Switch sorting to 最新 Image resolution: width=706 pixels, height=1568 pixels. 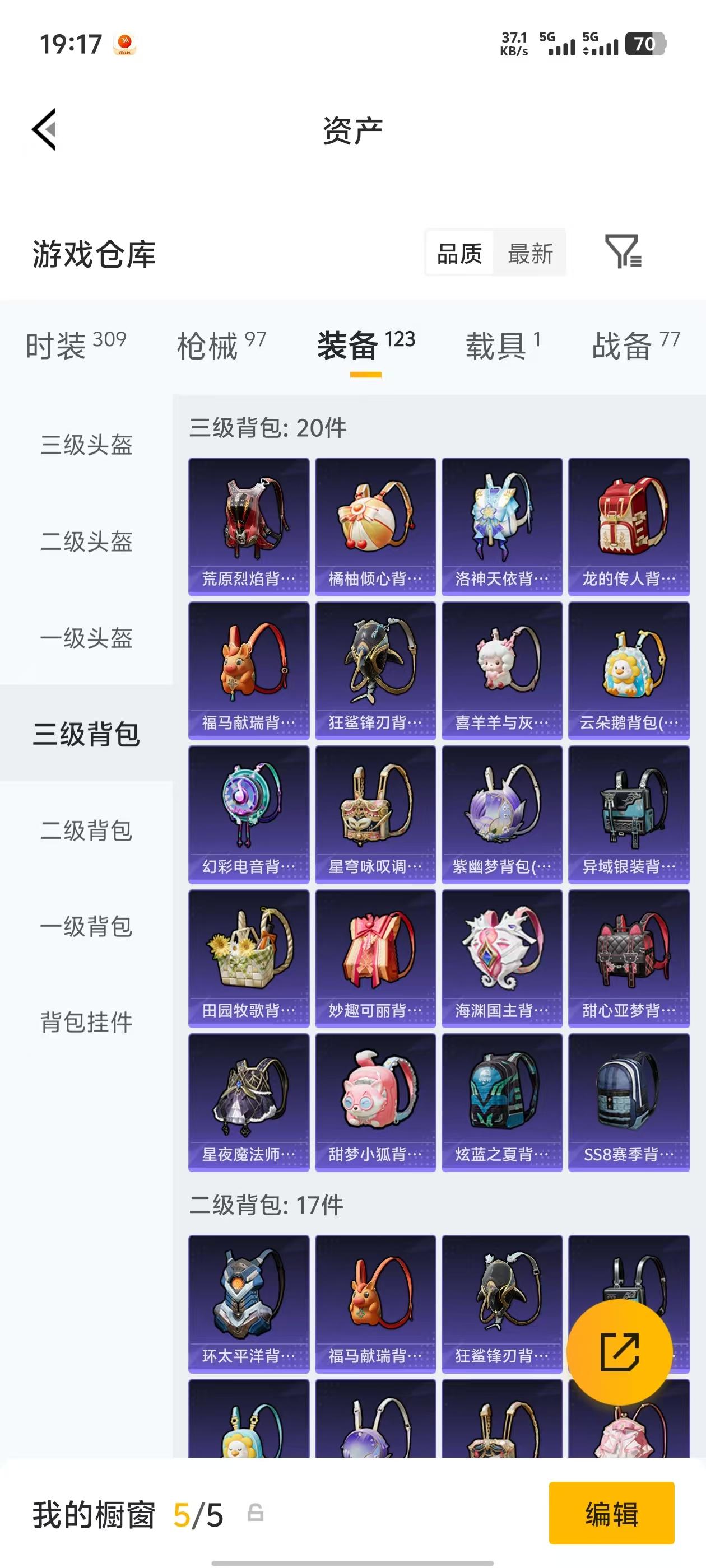(x=530, y=254)
